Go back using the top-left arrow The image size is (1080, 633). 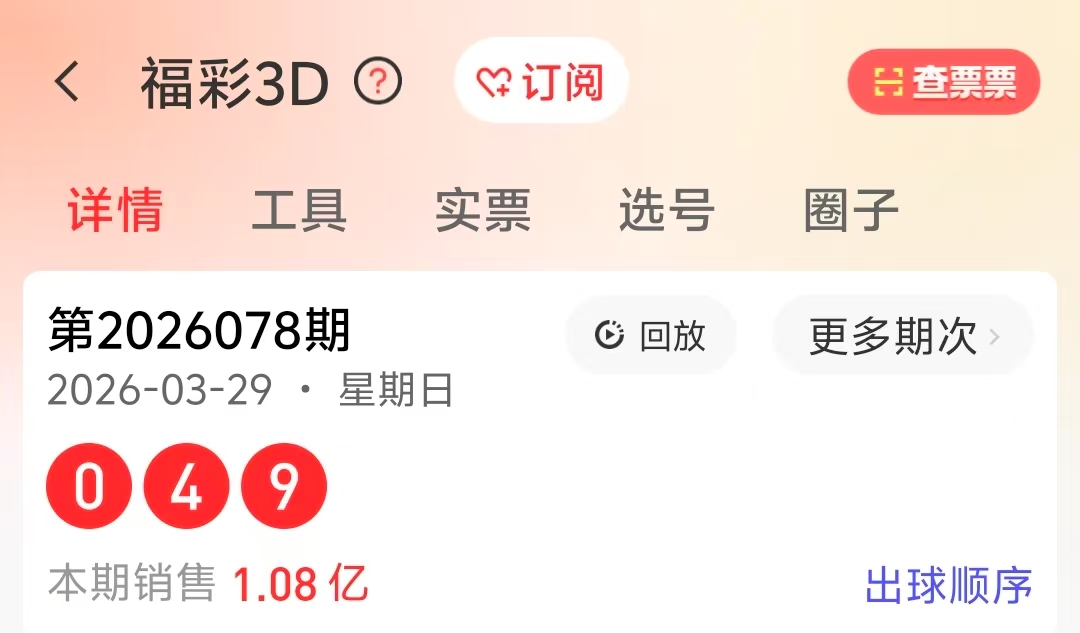(x=67, y=82)
